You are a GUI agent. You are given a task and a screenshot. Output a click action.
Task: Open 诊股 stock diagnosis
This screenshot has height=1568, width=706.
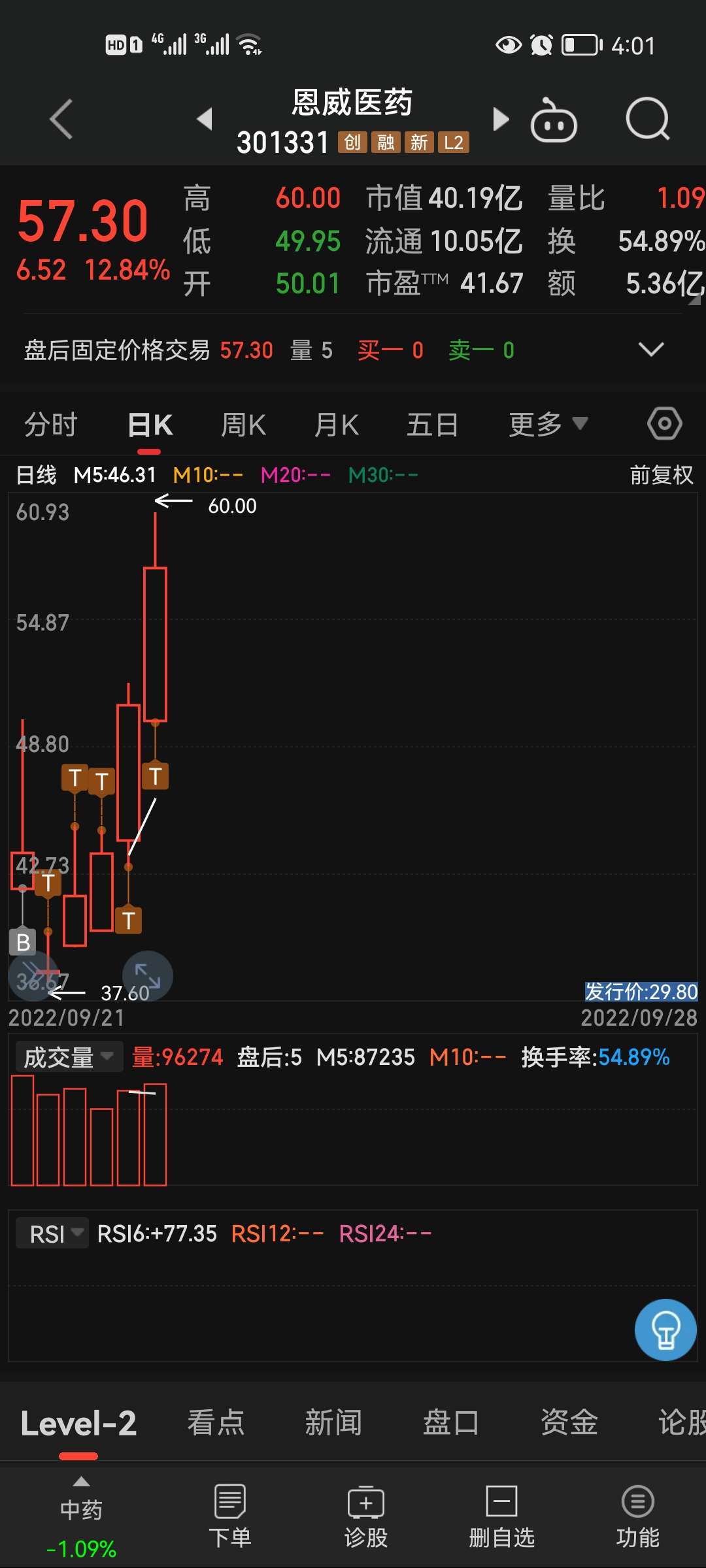click(x=366, y=1516)
